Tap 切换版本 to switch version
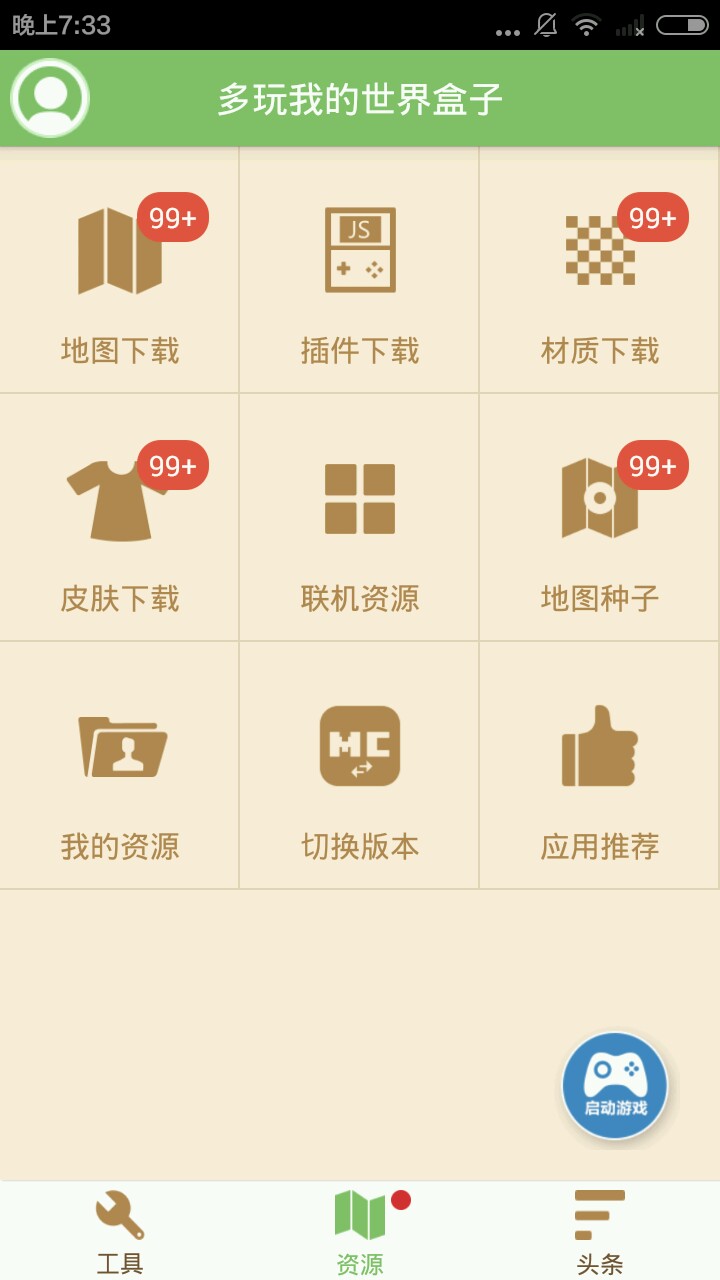The height and width of the screenshot is (1280, 720). 360,768
